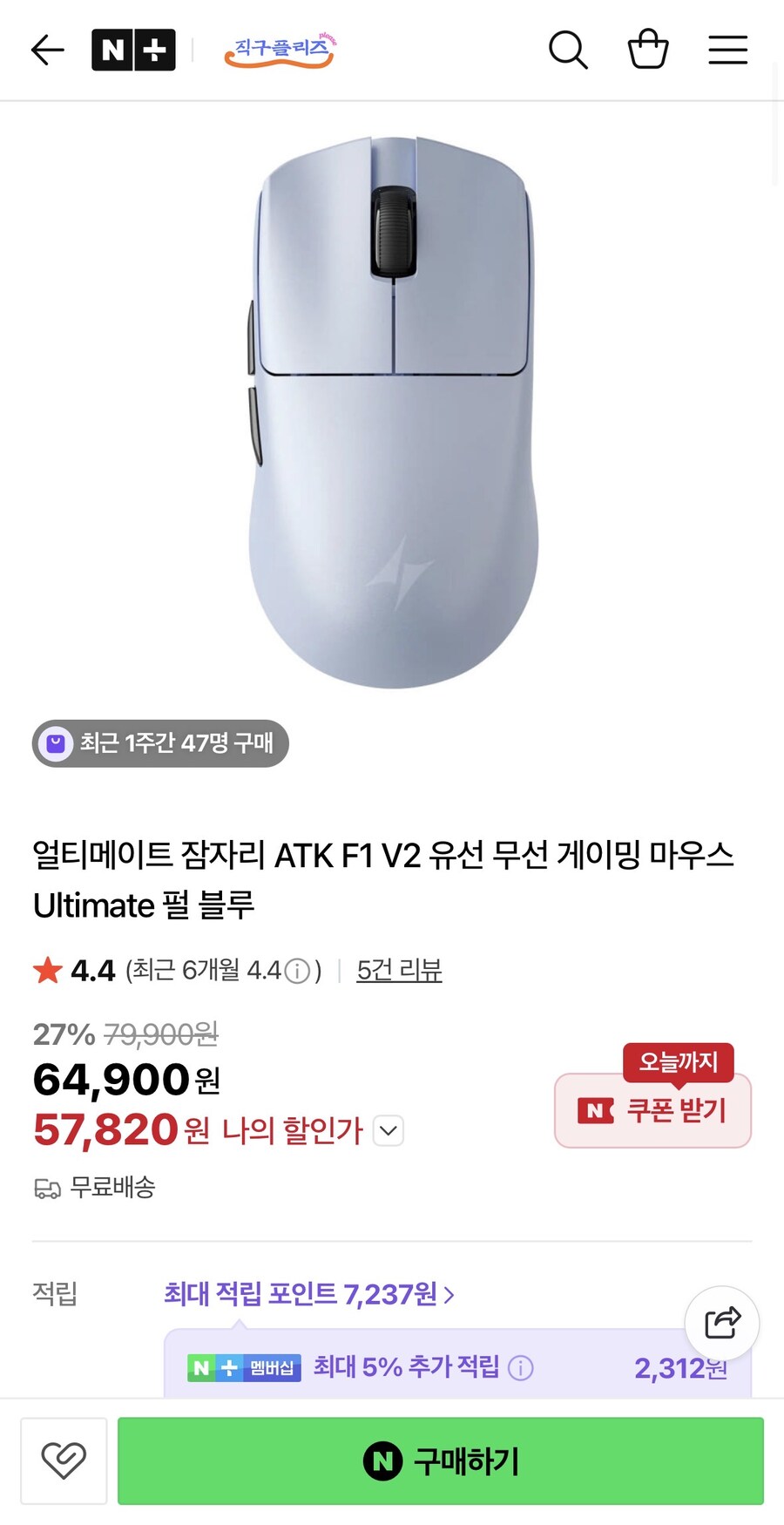Tap the back arrow

coord(48,50)
